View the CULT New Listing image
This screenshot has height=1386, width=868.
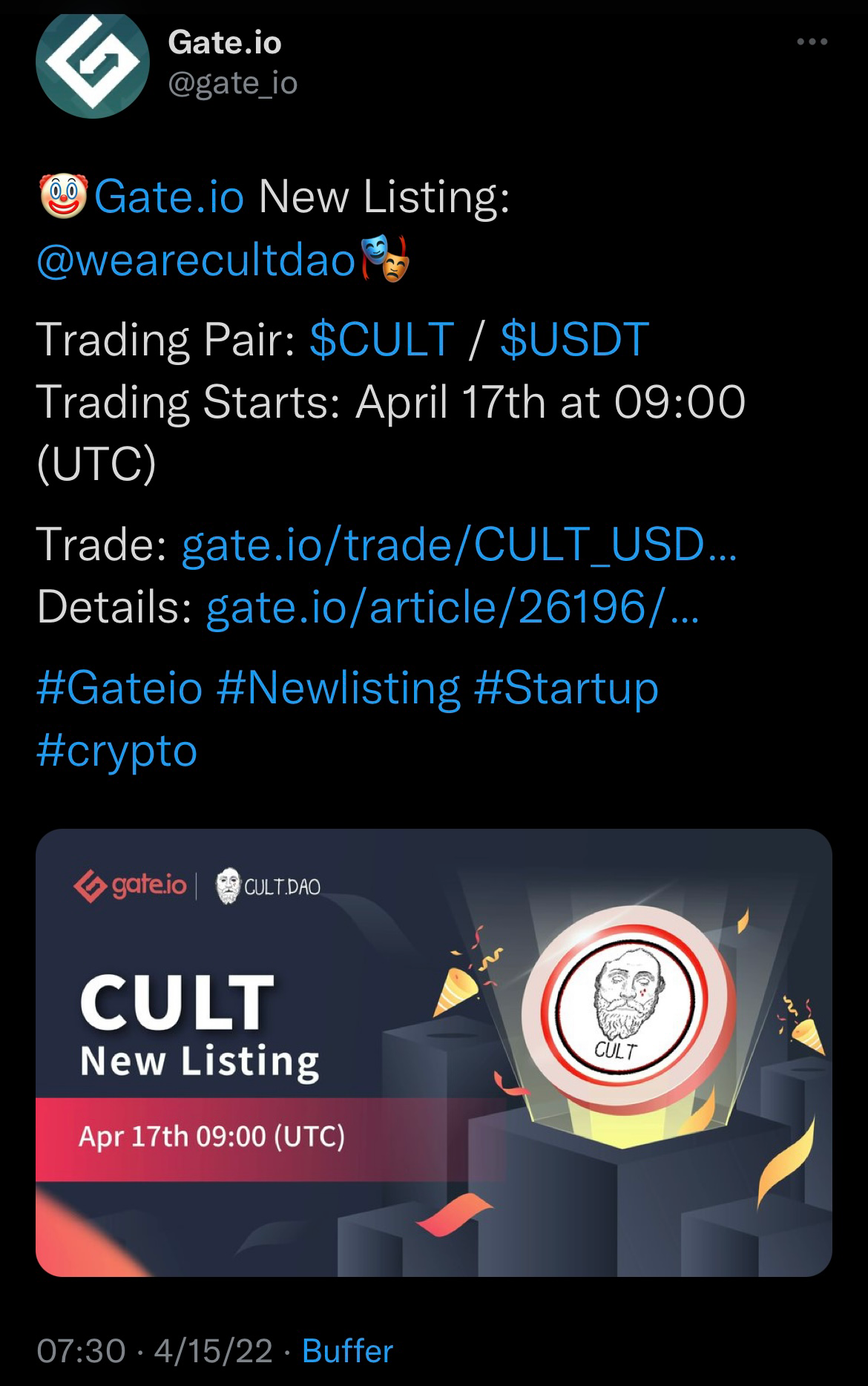(x=434, y=1052)
